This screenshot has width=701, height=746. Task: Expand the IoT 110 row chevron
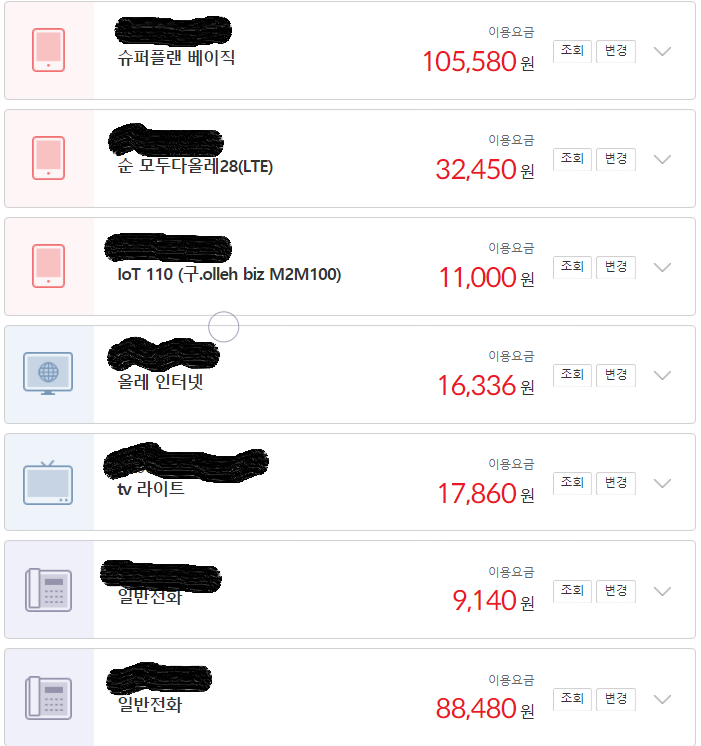(x=662, y=267)
